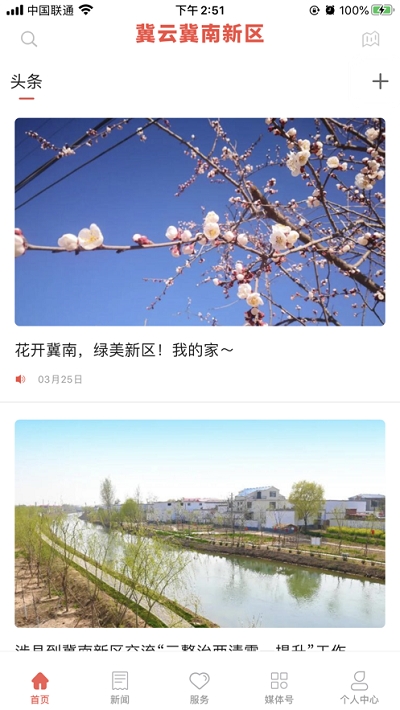Open the search magnifier icon
The width and height of the screenshot is (400, 710).
point(29,39)
